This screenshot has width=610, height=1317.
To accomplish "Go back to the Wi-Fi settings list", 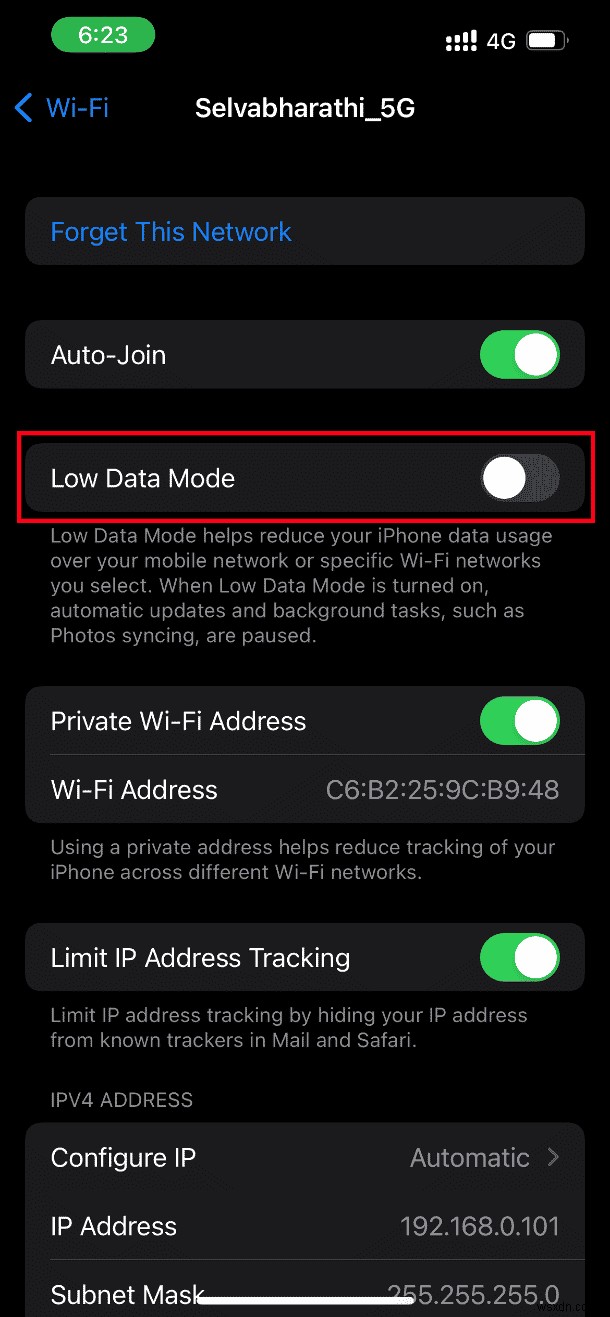I will click(62, 108).
